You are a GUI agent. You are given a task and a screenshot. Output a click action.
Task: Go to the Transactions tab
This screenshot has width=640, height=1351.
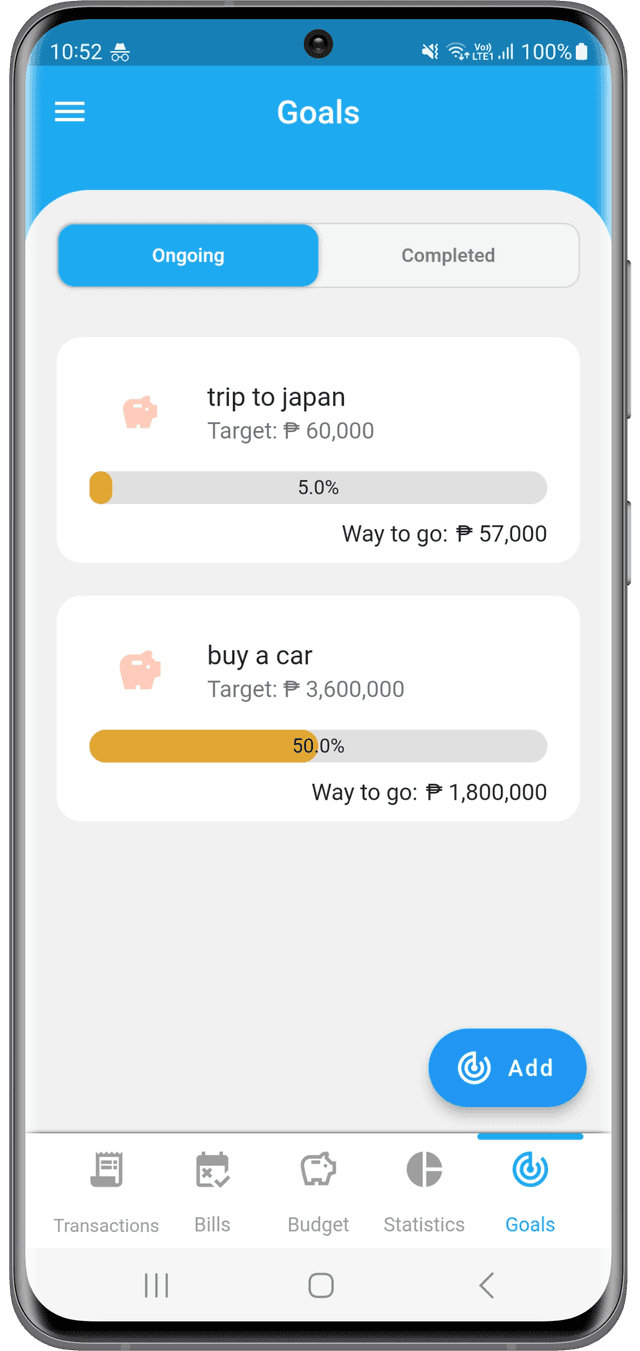106,1191
